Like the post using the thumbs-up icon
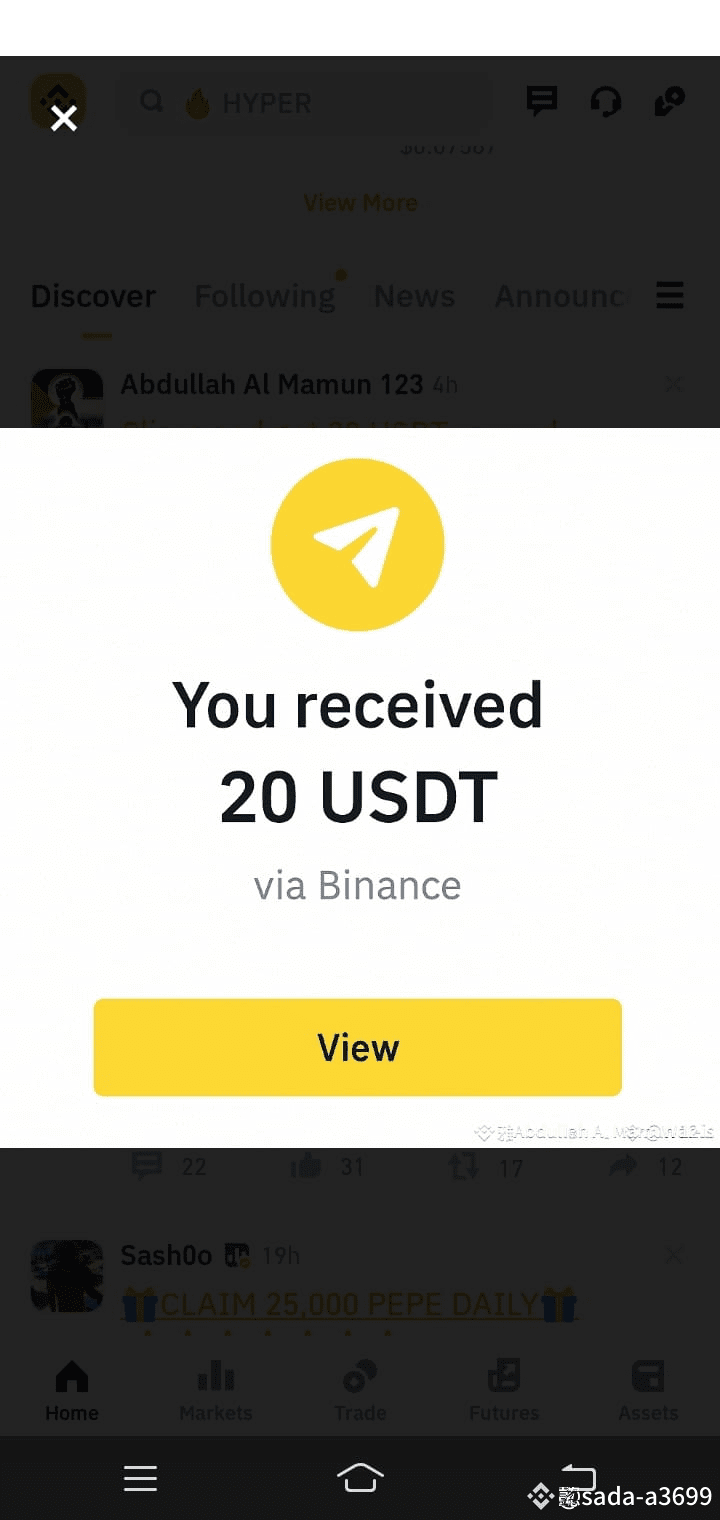This screenshot has height=1520, width=720. click(x=304, y=1166)
